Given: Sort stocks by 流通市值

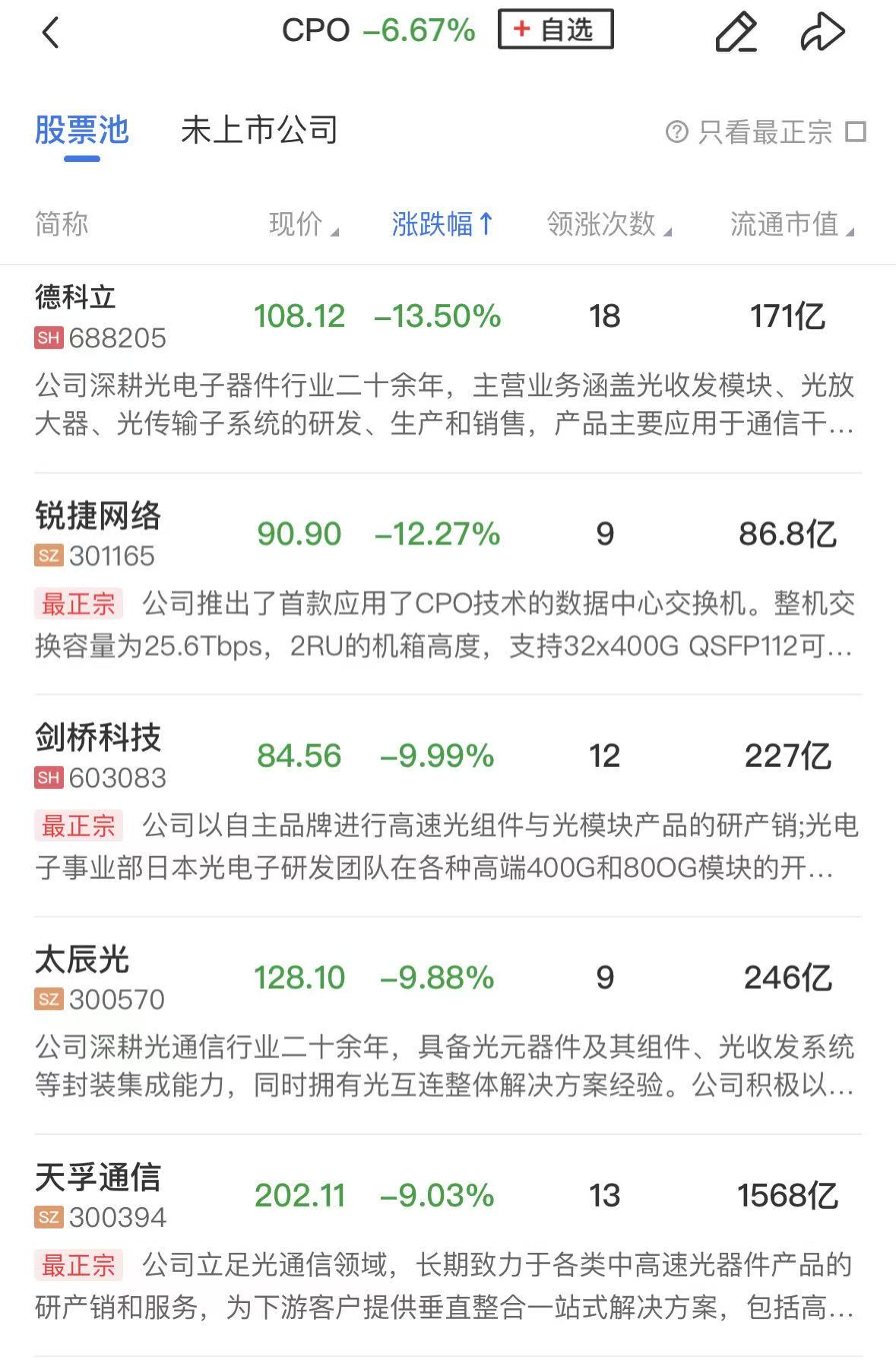Looking at the screenshot, I should (791, 224).
